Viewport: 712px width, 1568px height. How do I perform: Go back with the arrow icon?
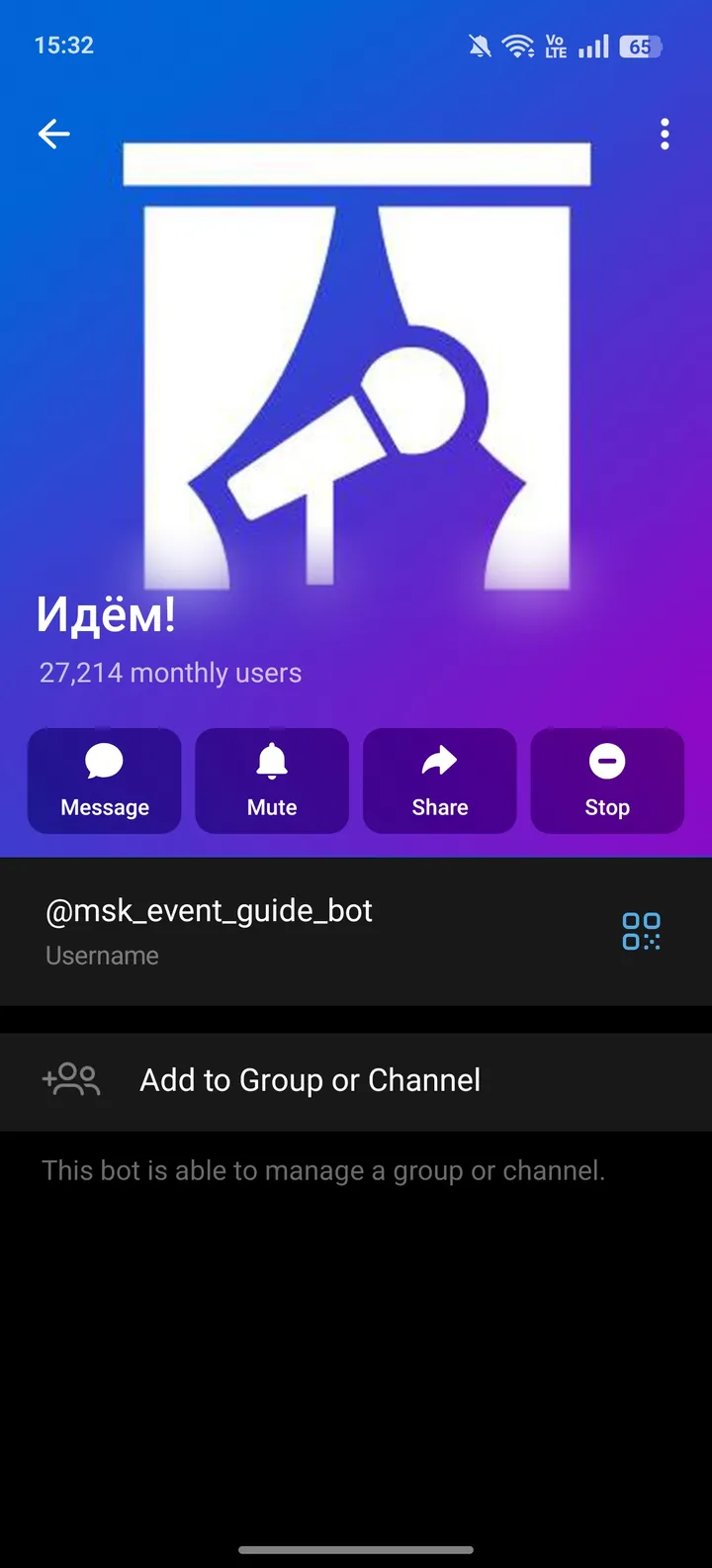pyautogui.click(x=53, y=134)
